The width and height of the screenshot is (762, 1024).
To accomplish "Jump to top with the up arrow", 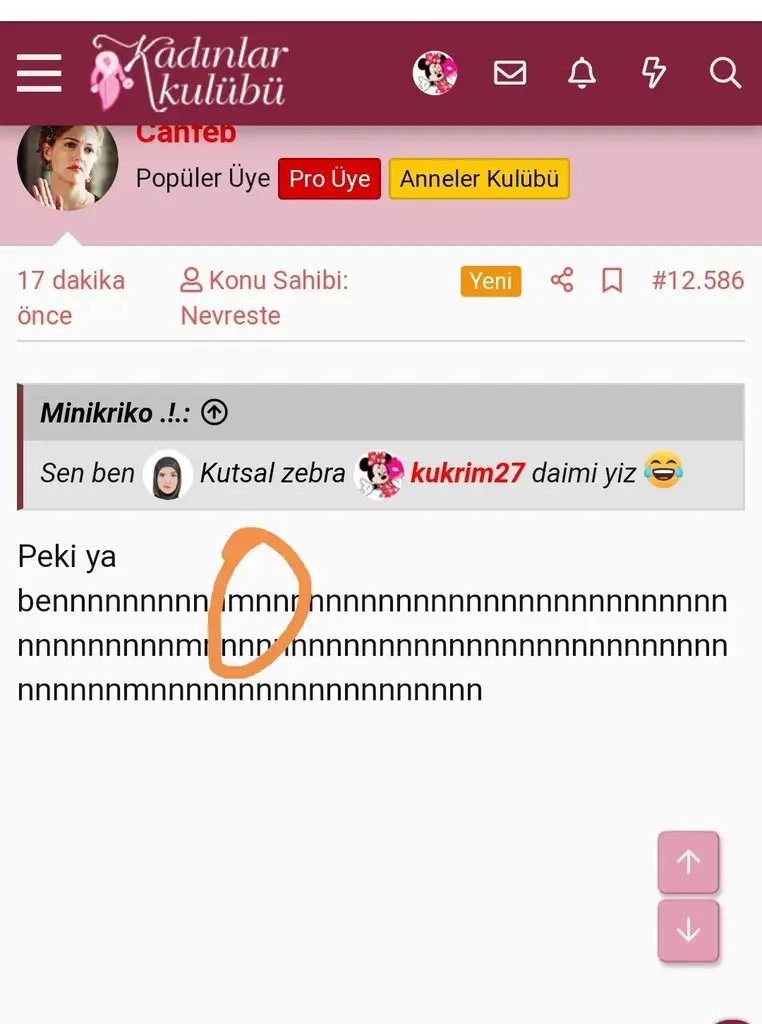I will (x=688, y=862).
